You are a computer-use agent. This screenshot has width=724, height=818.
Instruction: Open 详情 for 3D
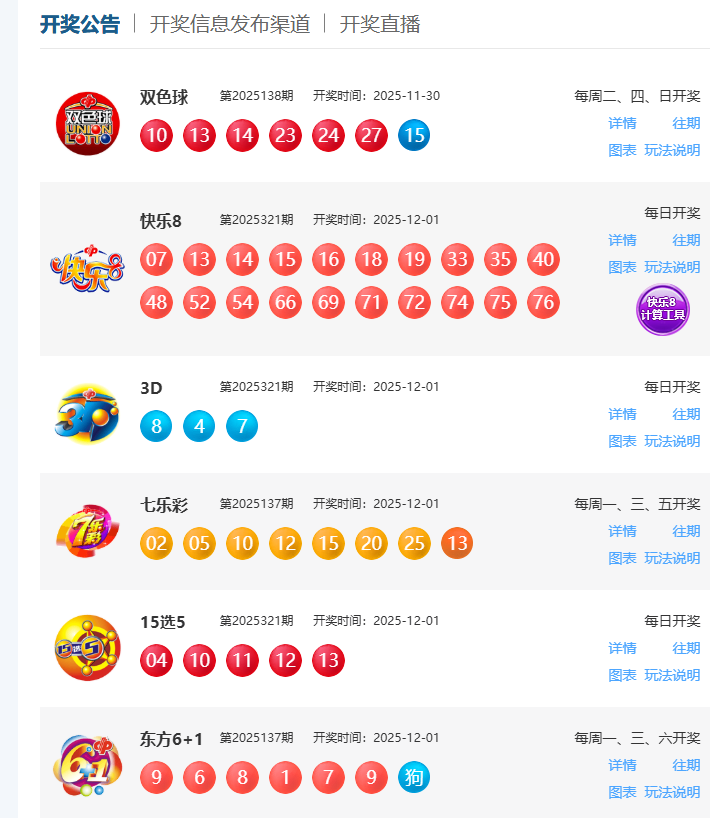622,414
